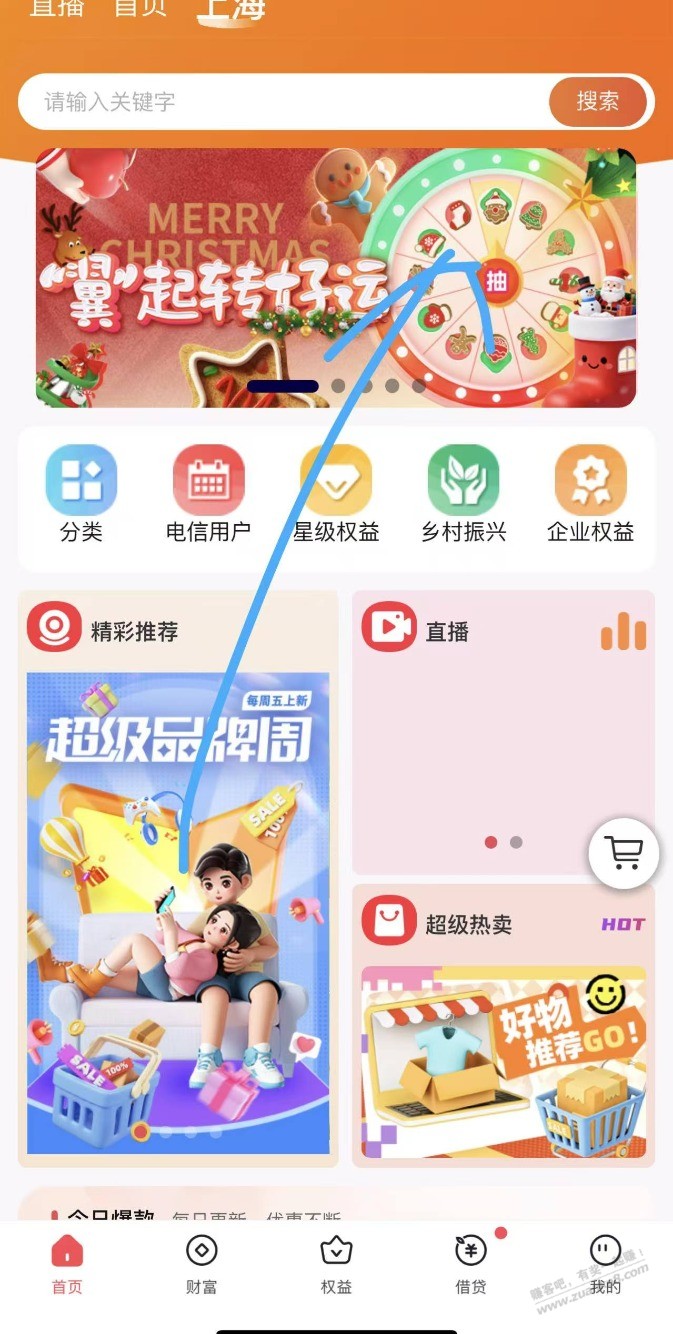673x1334 pixels.
Task: Tap the keyword search input field
Action: click(x=280, y=102)
